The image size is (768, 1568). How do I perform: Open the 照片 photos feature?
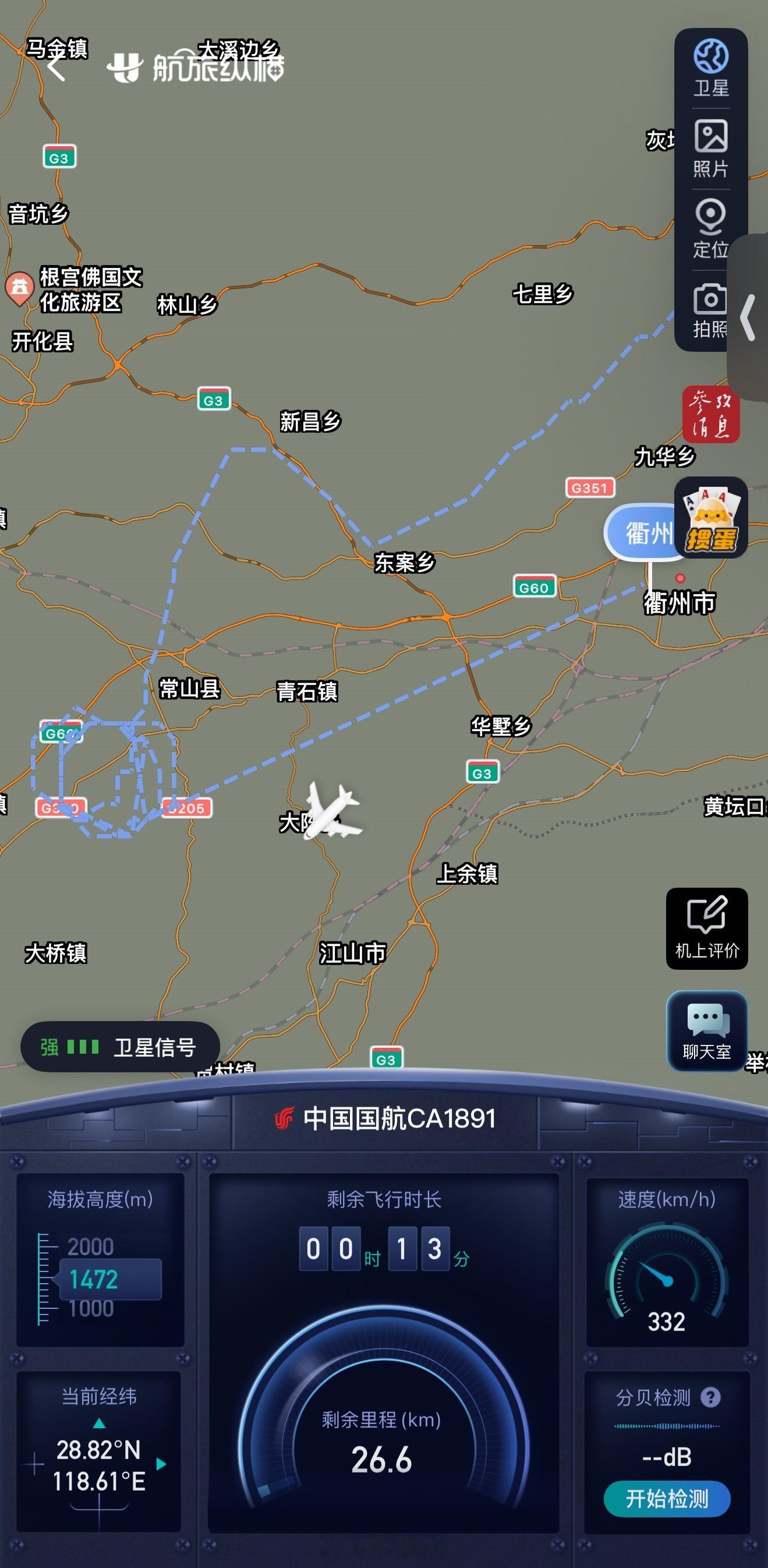click(713, 149)
